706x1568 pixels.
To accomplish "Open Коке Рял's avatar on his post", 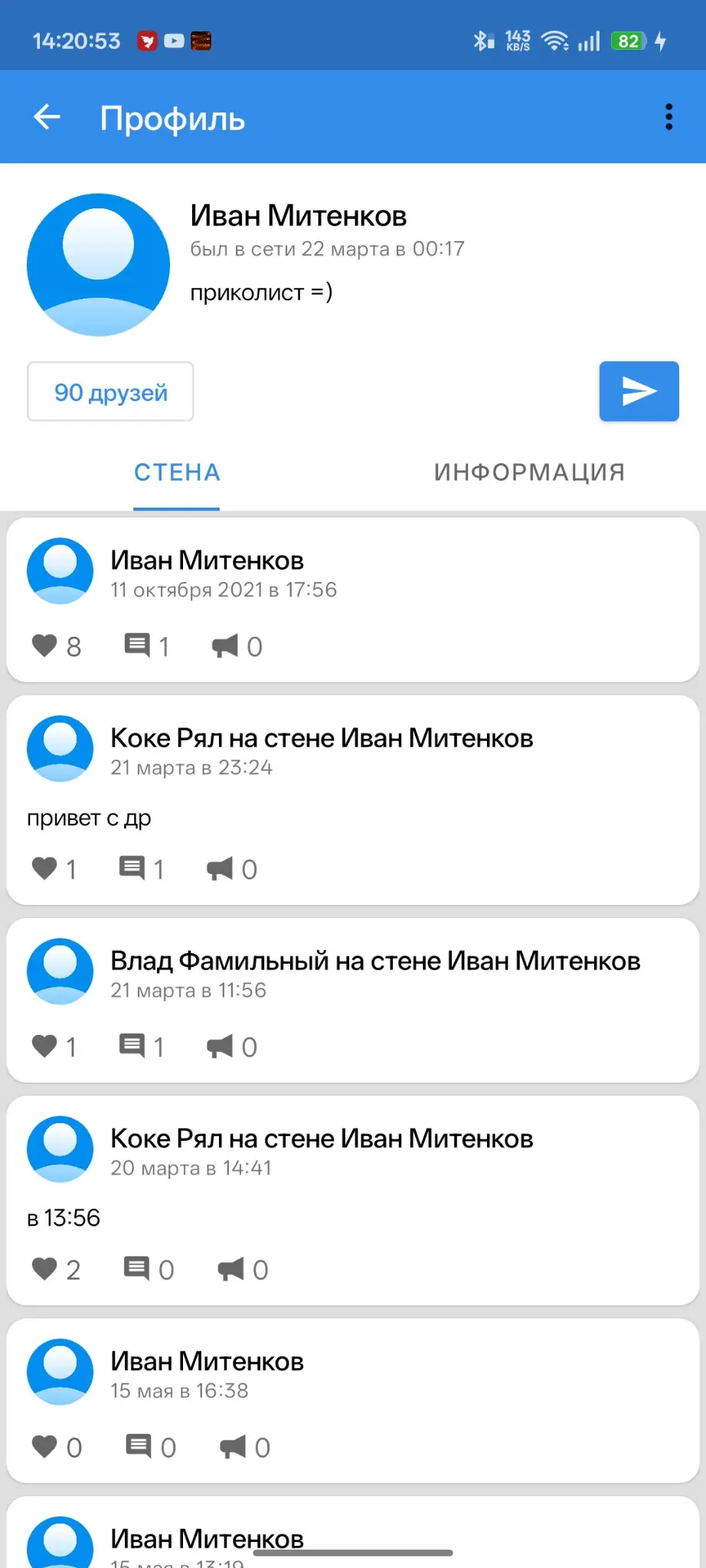I will (60, 748).
